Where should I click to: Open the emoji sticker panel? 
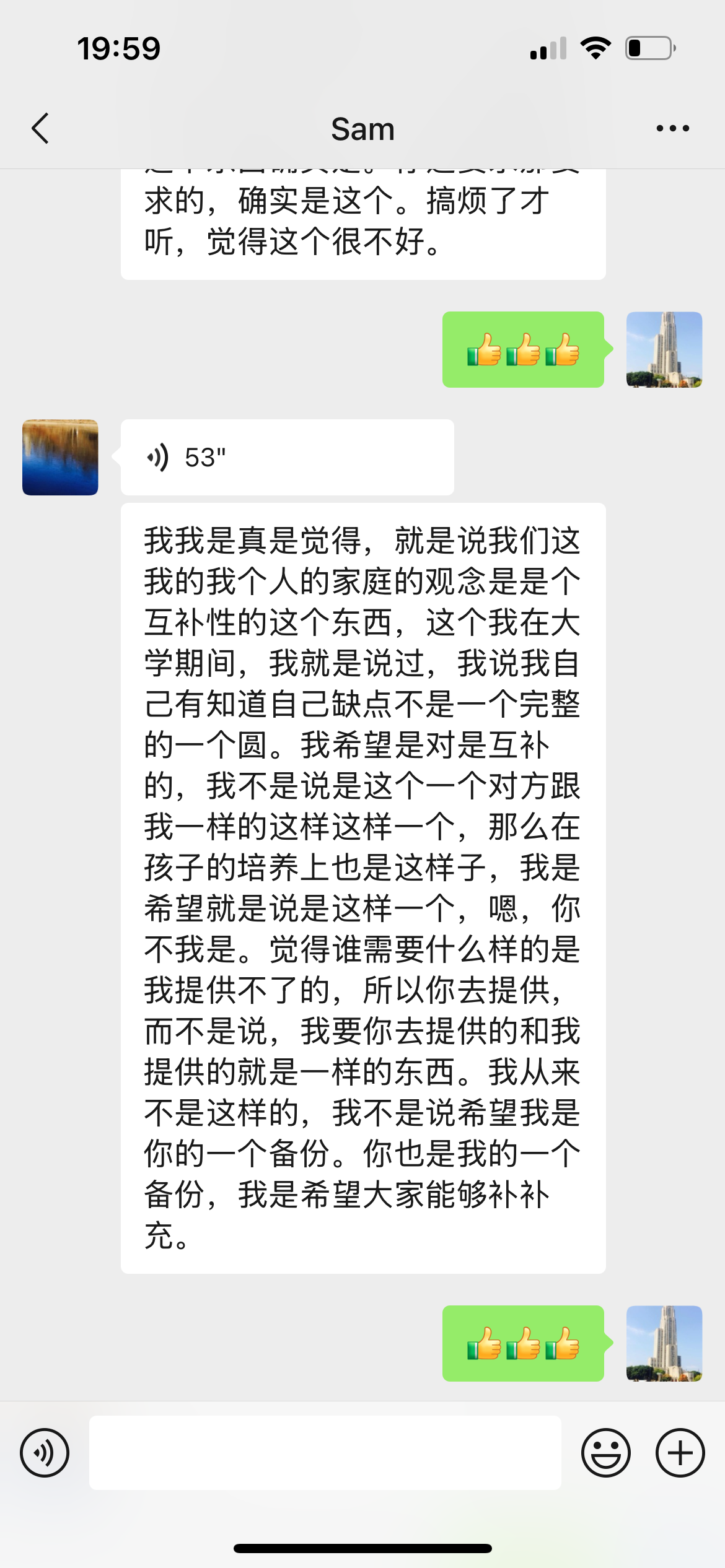[x=605, y=1453]
